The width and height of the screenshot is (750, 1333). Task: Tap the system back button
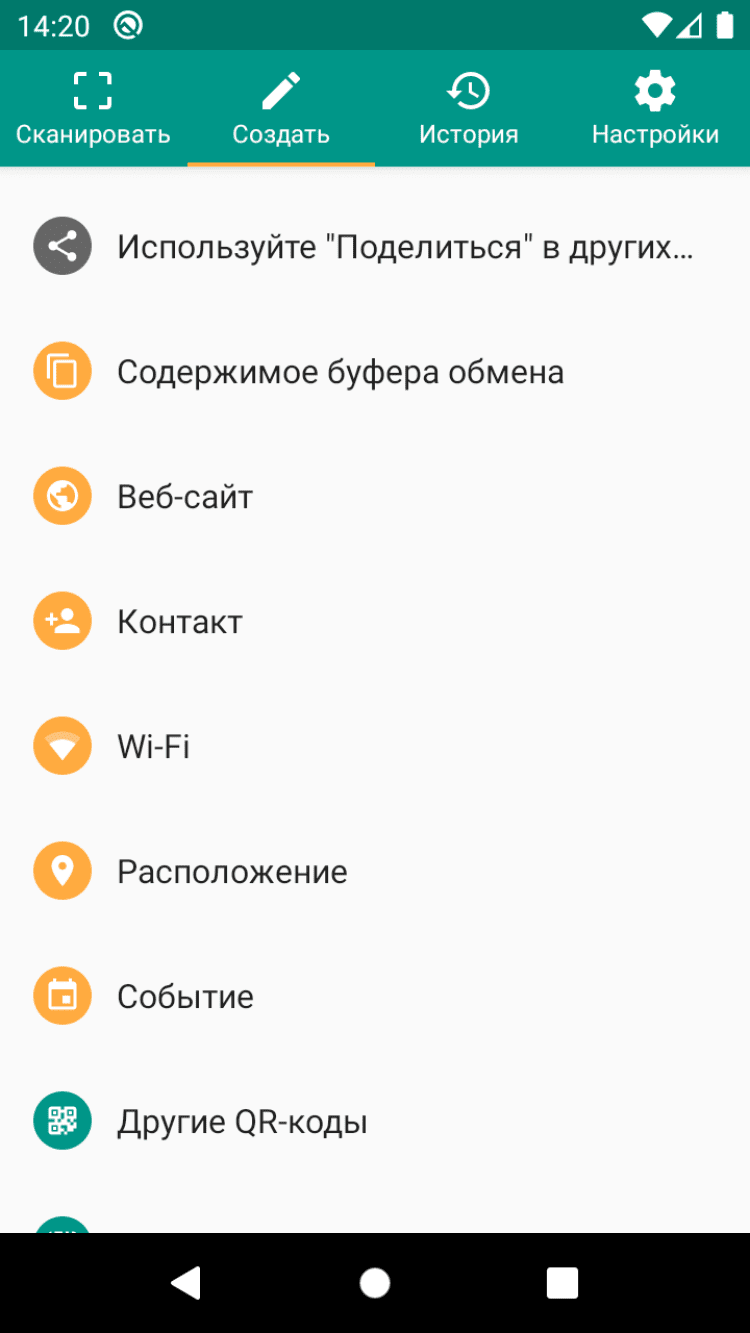(x=187, y=1282)
